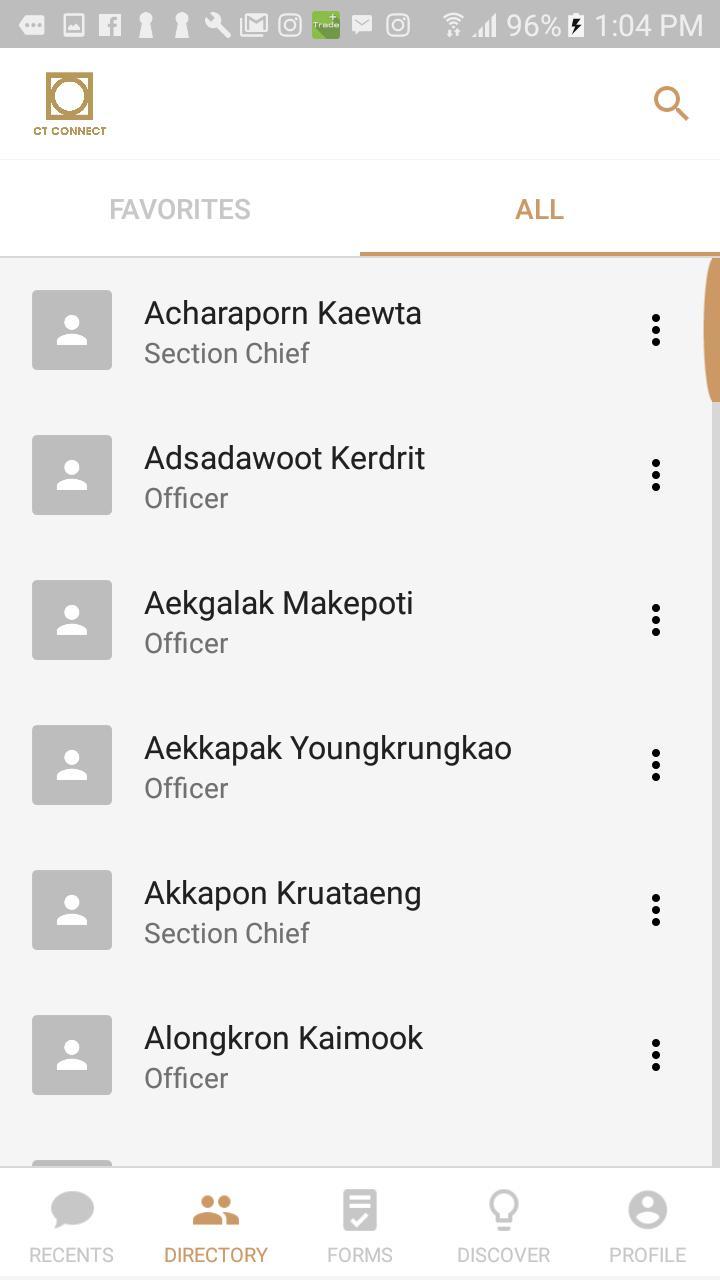Tap the three dots beside Aekgalak Makepoti

[656, 620]
